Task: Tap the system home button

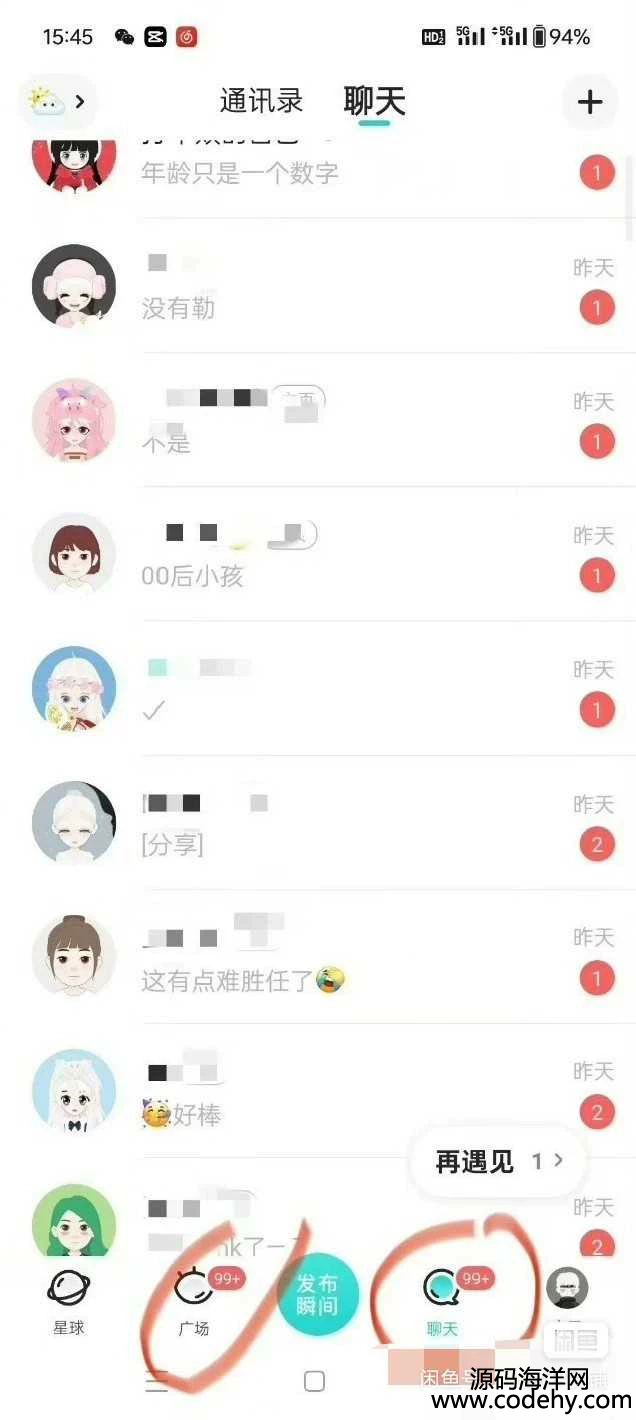Action: 314,1381
